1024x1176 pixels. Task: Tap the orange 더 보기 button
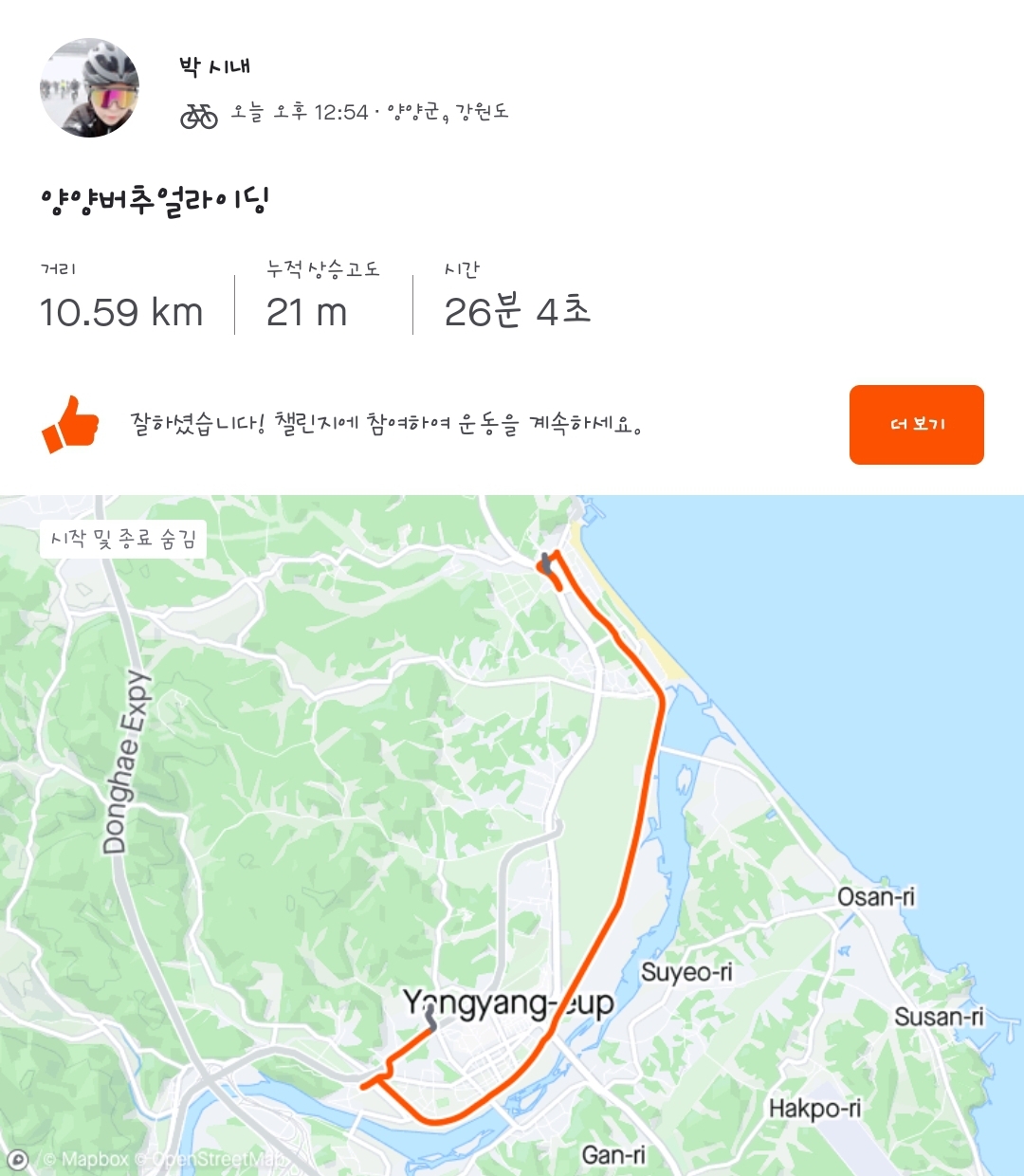tap(916, 424)
